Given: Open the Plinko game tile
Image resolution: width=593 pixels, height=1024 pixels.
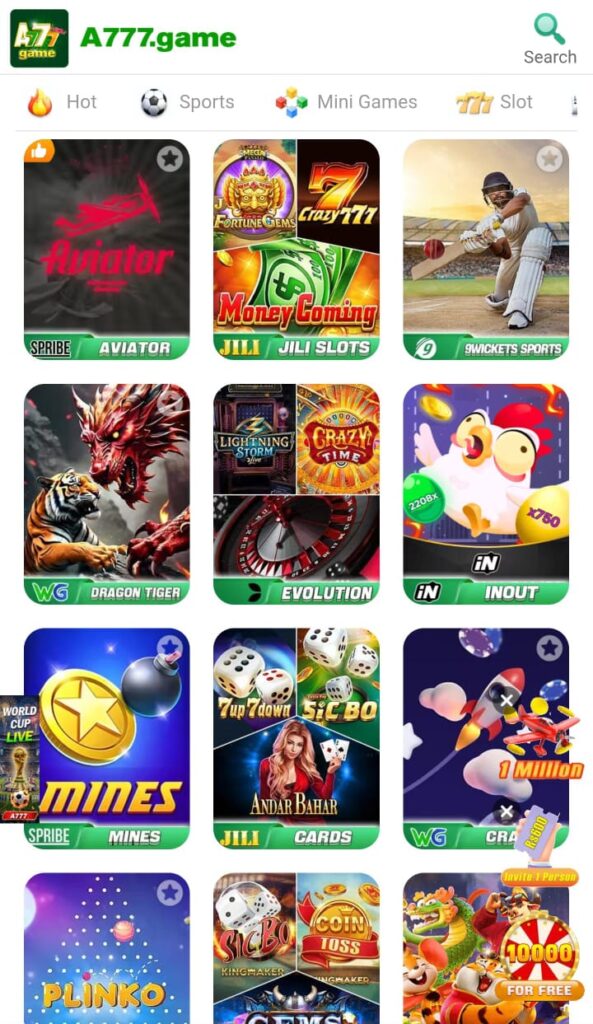Looking at the screenshot, I should click(106, 948).
